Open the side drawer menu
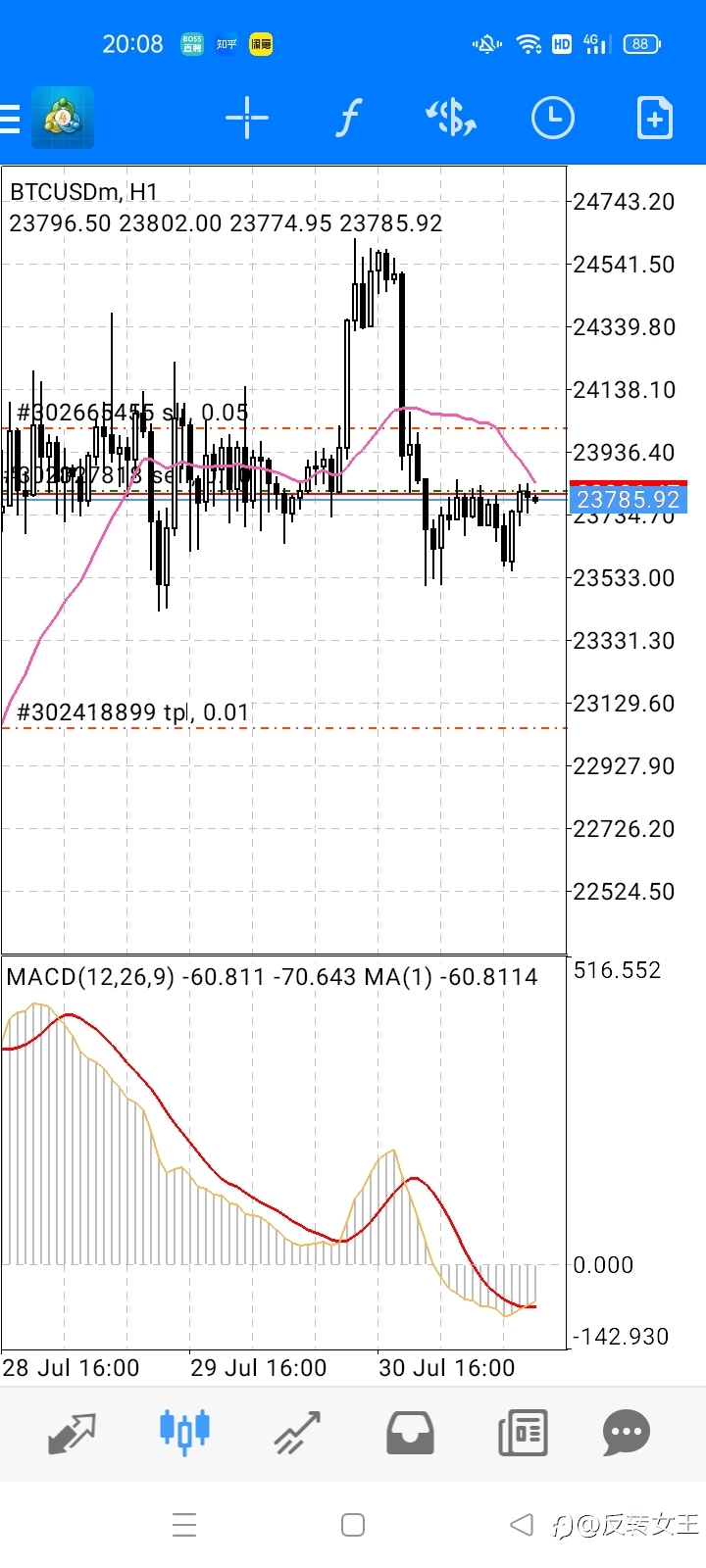The height and width of the screenshot is (1568, 706). coord(10,119)
